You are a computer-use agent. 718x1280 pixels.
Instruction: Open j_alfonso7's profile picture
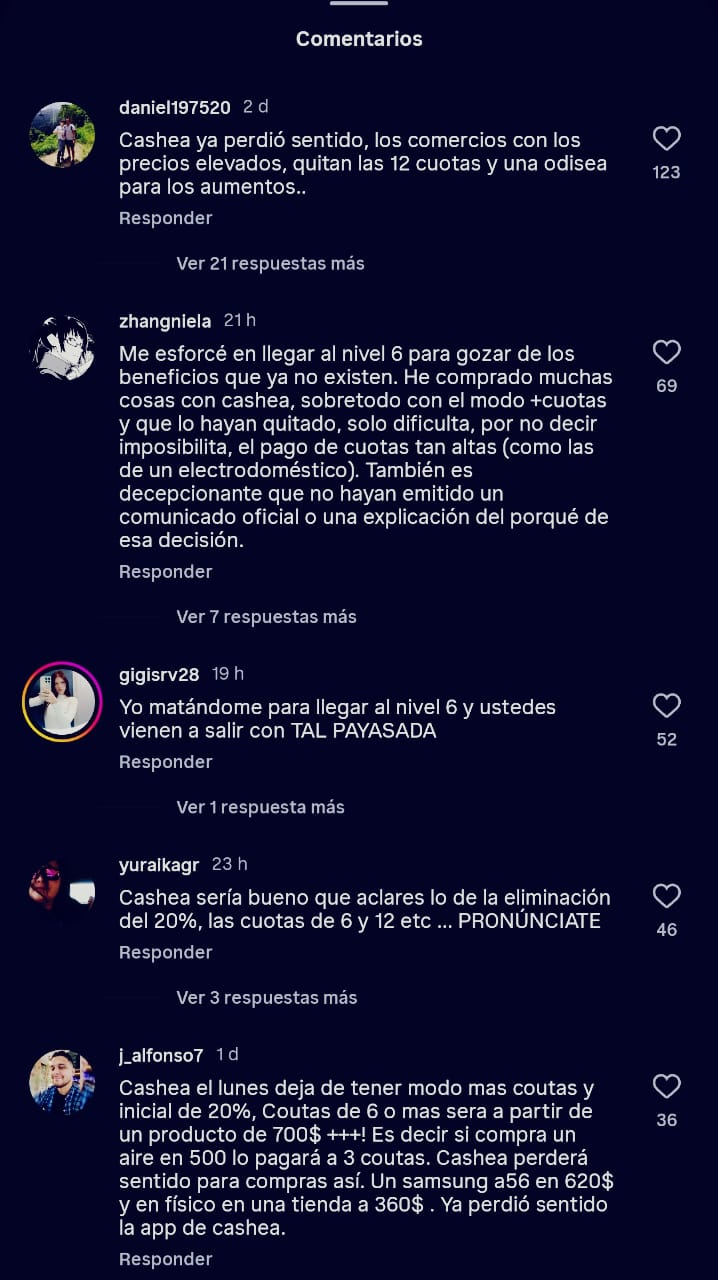coord(62,1081)
